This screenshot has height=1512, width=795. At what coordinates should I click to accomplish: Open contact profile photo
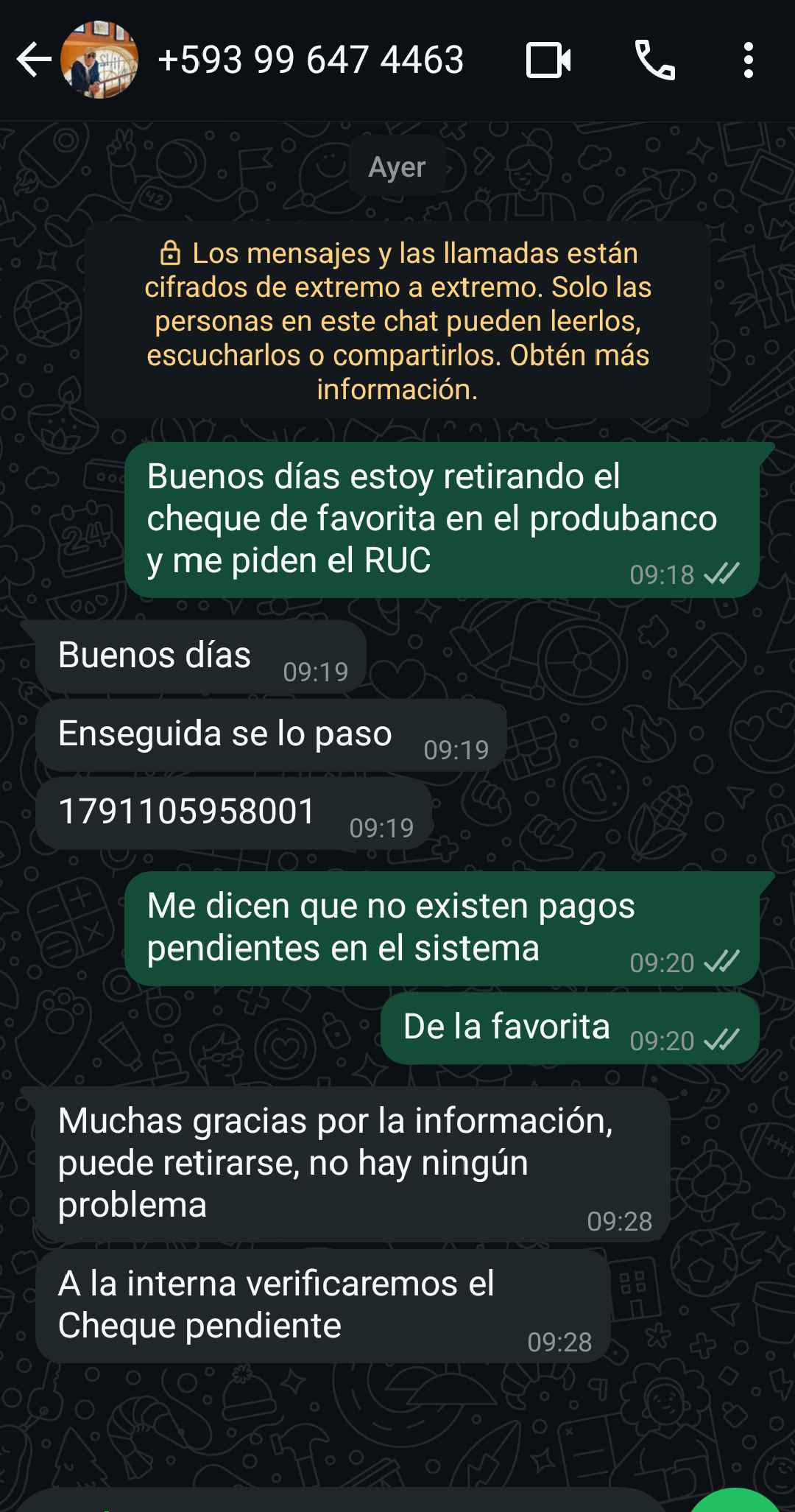[x=99, y=60]
